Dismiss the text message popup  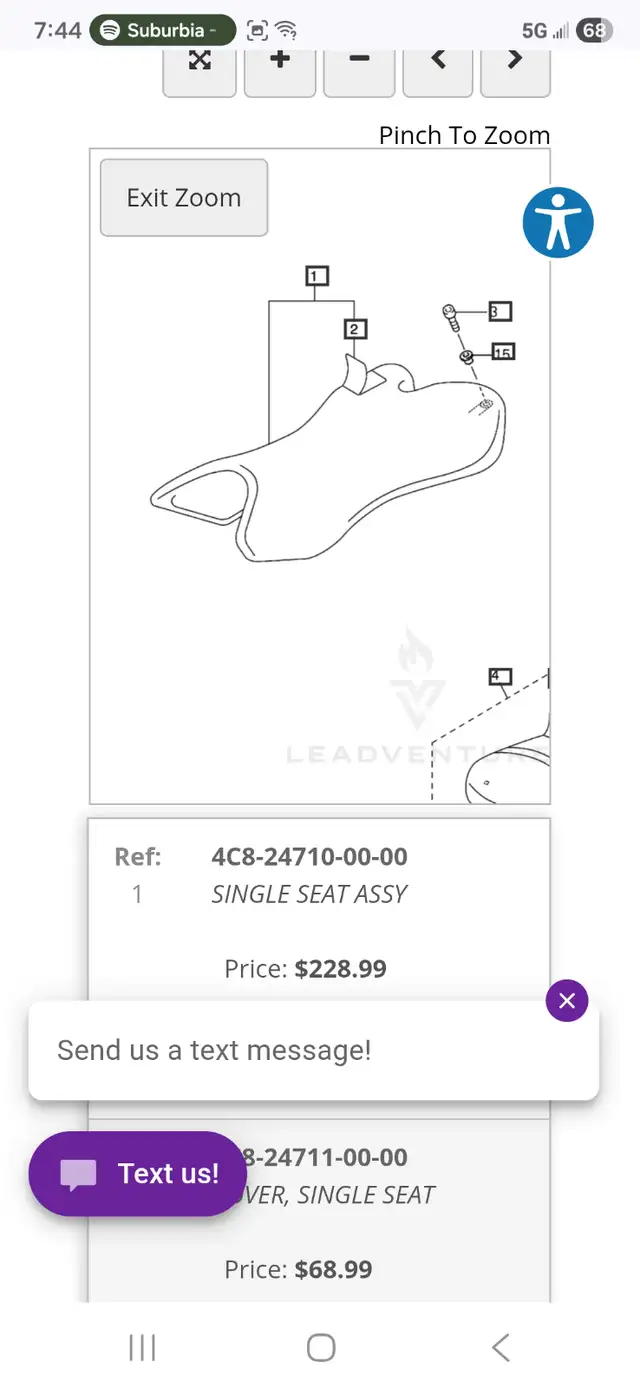[567, 1000]
